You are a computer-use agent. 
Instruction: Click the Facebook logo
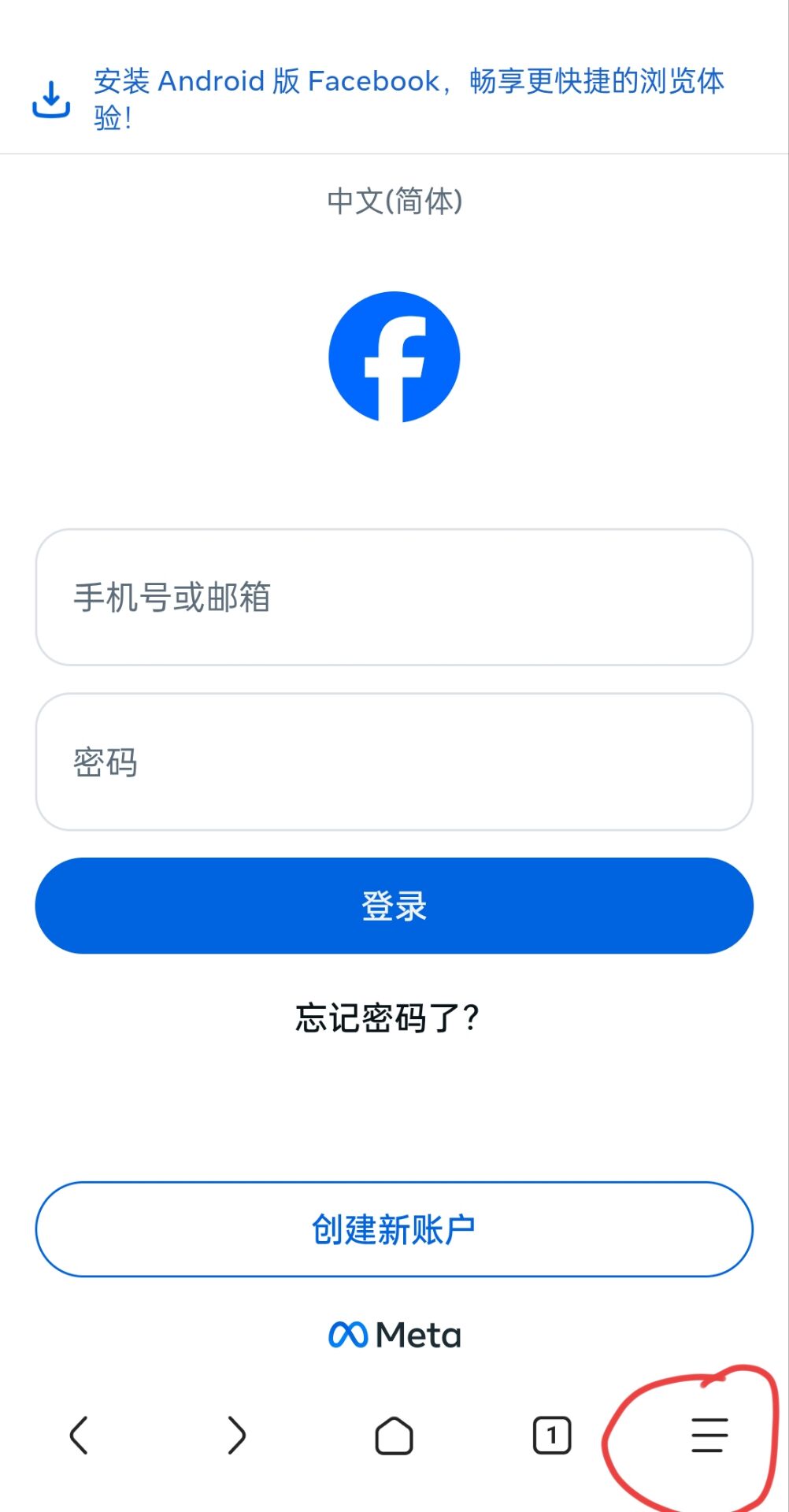pos(394,355)
